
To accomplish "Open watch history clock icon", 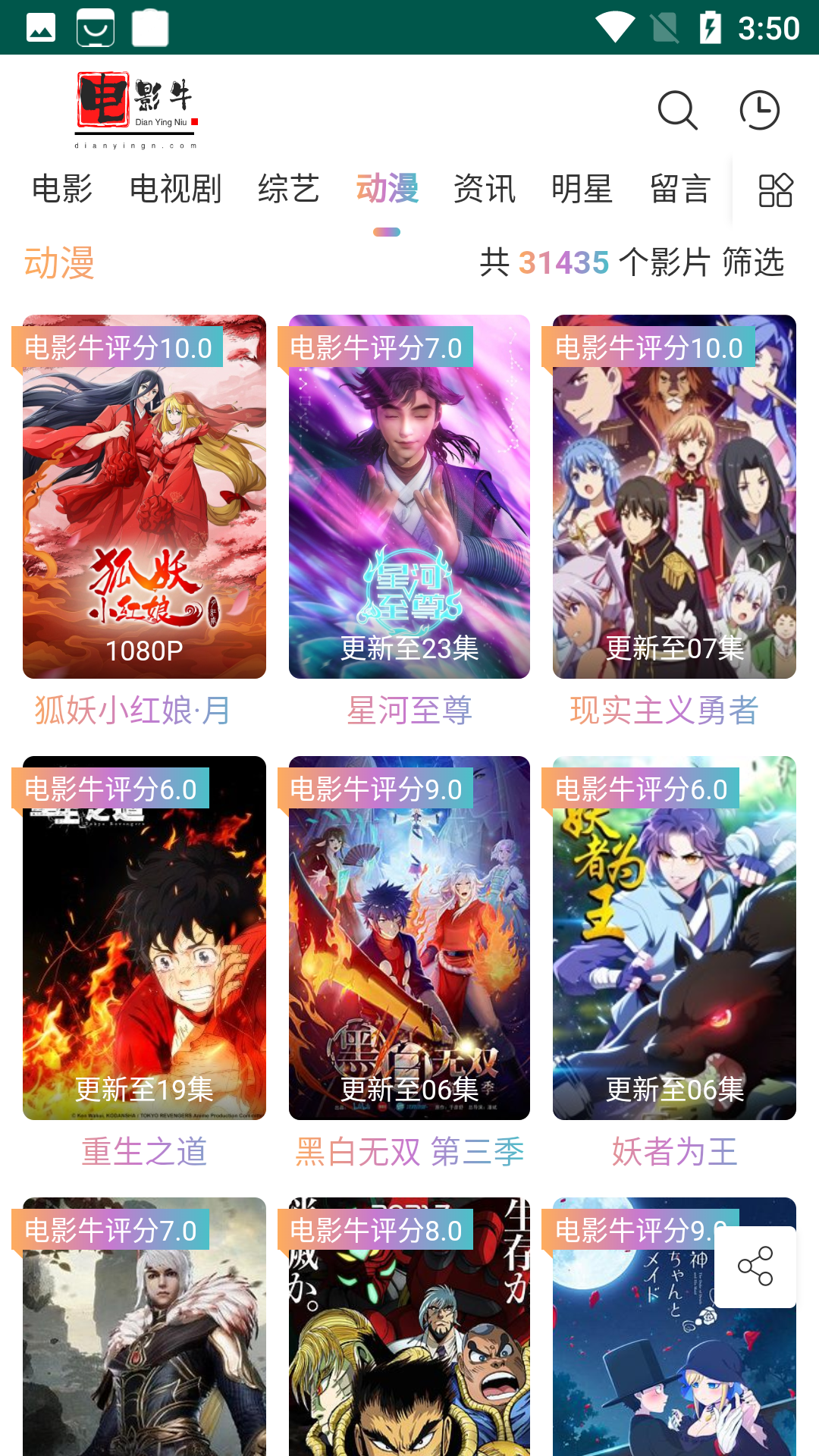I will [759, 111].
